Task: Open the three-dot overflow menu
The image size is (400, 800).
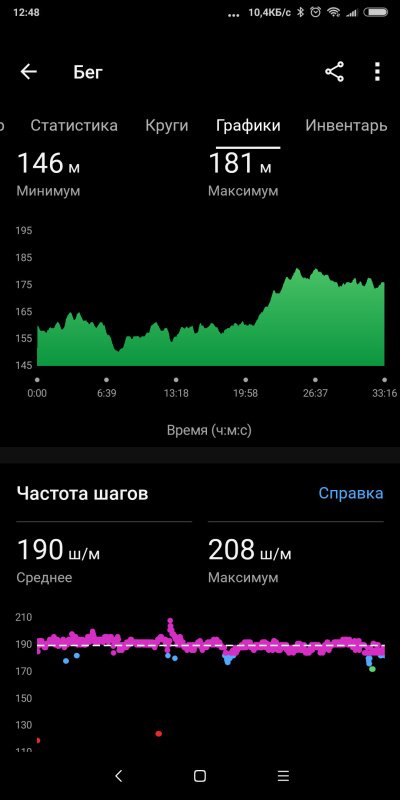Action: tap(377, 72)
